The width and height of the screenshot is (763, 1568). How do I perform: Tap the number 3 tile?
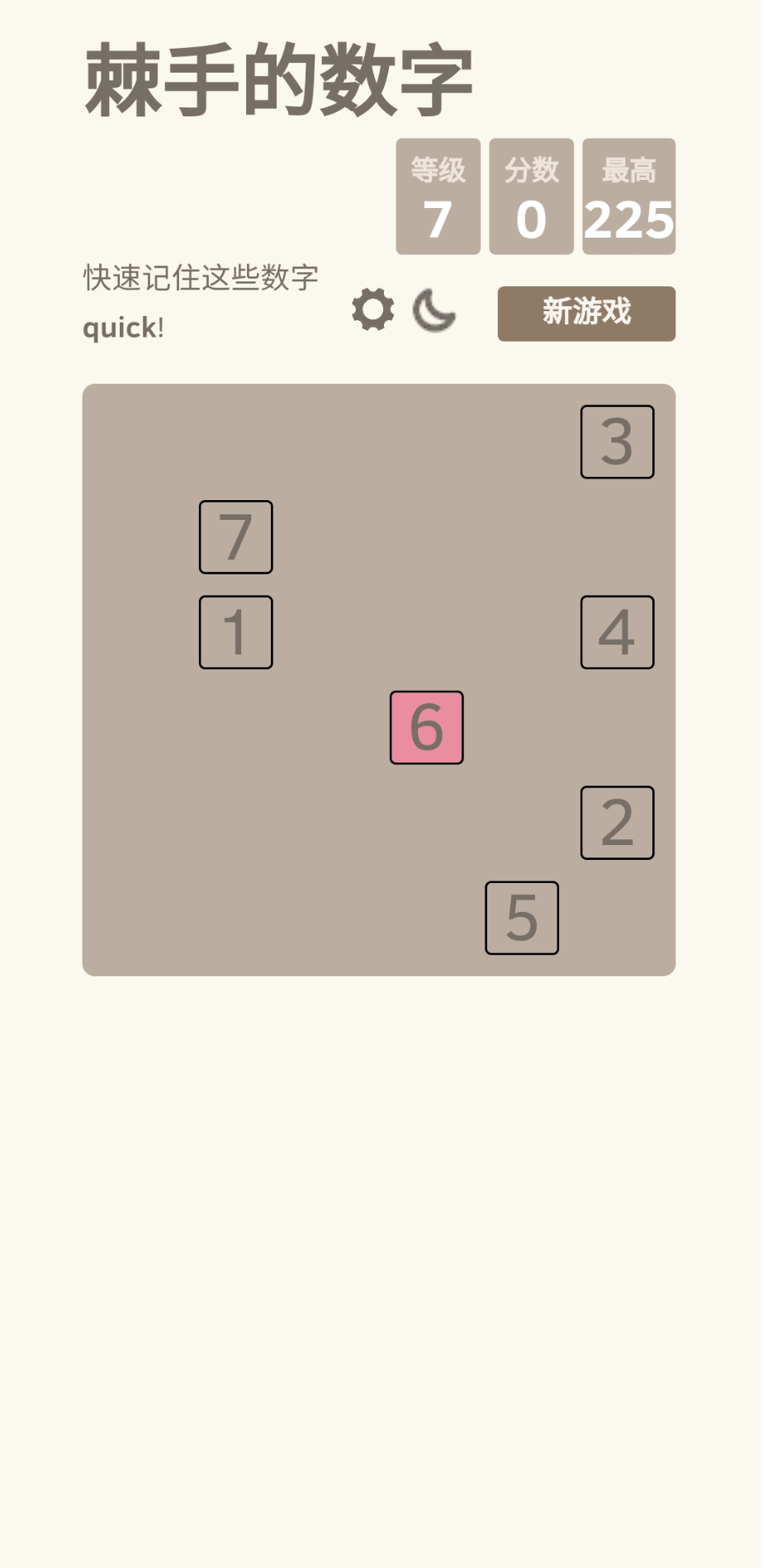618,442
